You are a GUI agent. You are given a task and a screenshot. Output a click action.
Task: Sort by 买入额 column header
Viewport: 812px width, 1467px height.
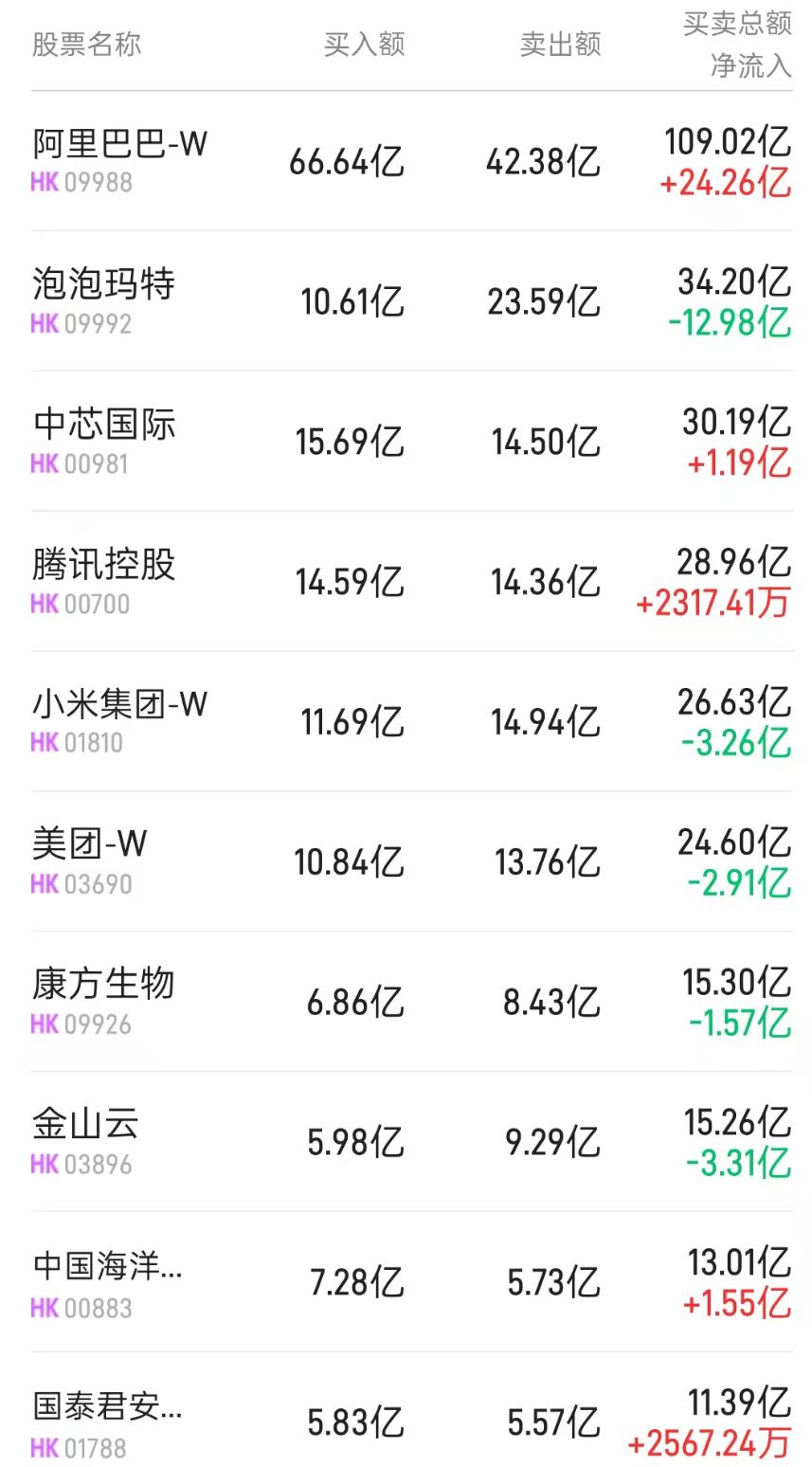[365, 44]
